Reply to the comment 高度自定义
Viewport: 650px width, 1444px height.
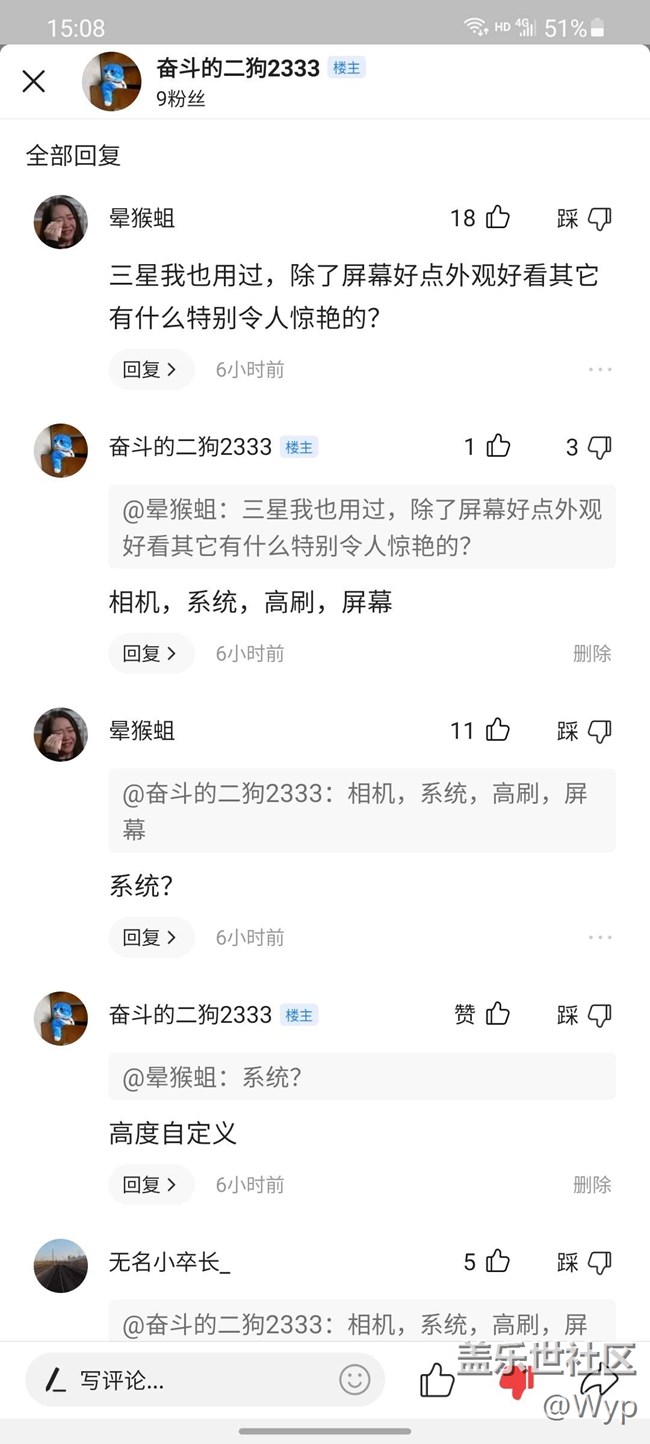(x=150, y=1185)
